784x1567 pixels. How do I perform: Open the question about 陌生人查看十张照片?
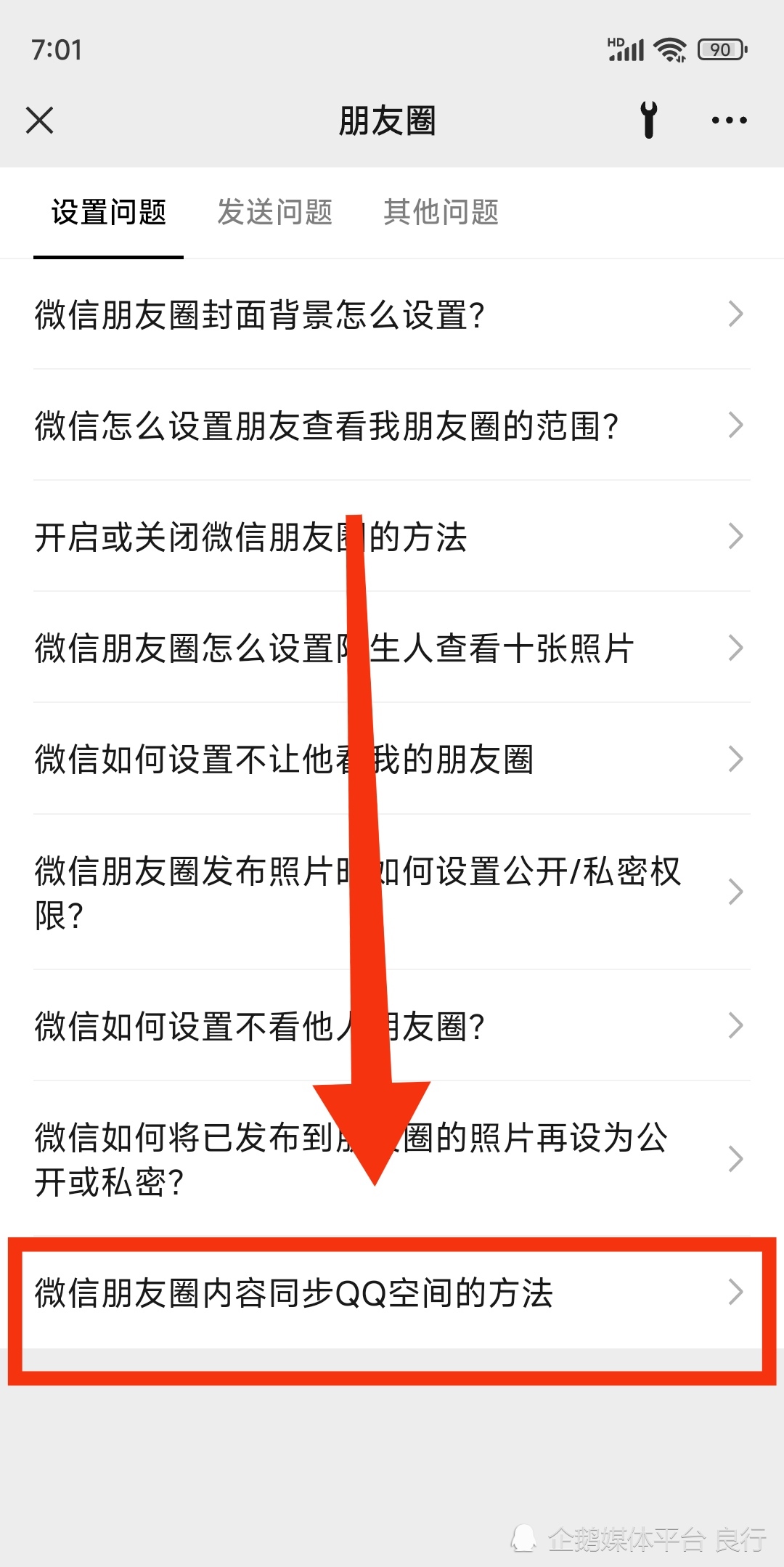click(x=392, y=648)
